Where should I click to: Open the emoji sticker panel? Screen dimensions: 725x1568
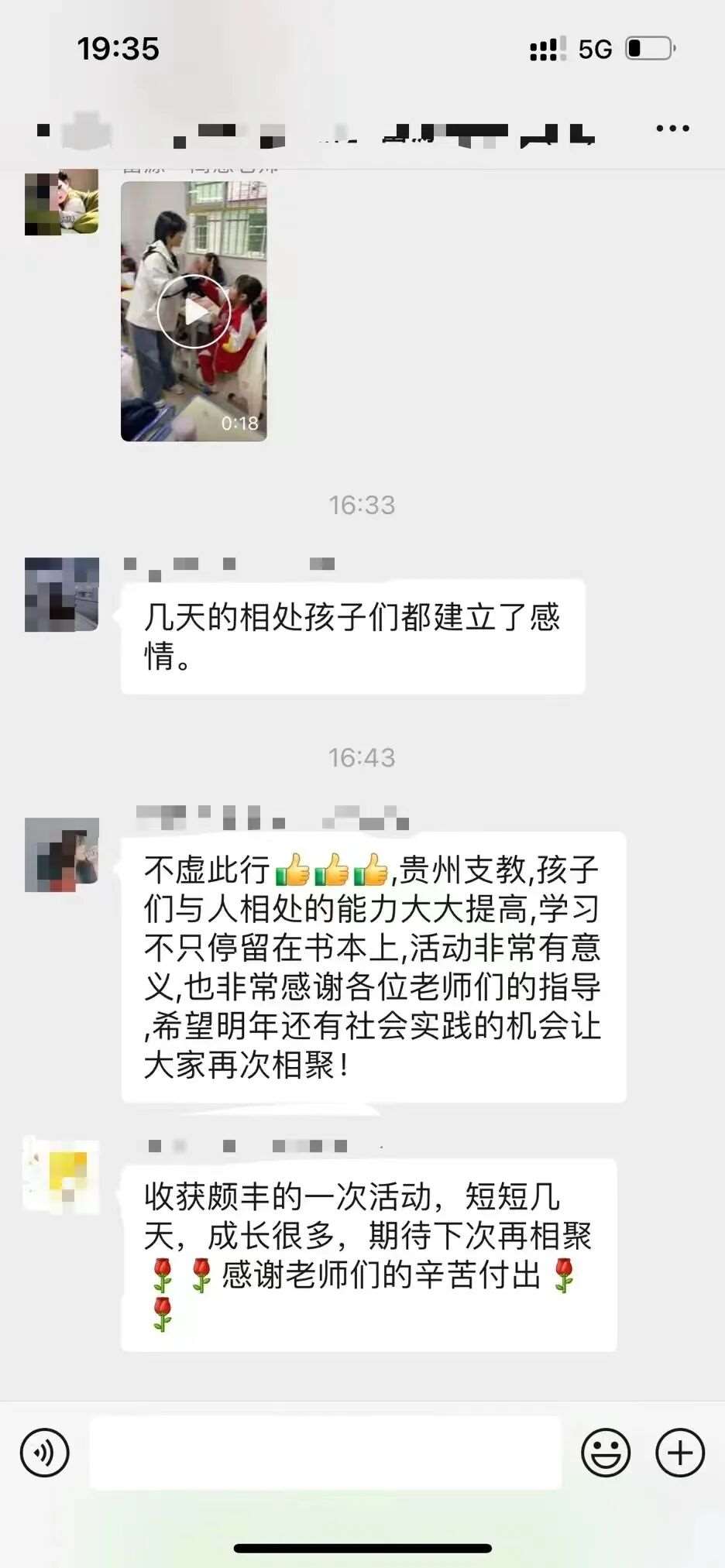point(605,1453)
